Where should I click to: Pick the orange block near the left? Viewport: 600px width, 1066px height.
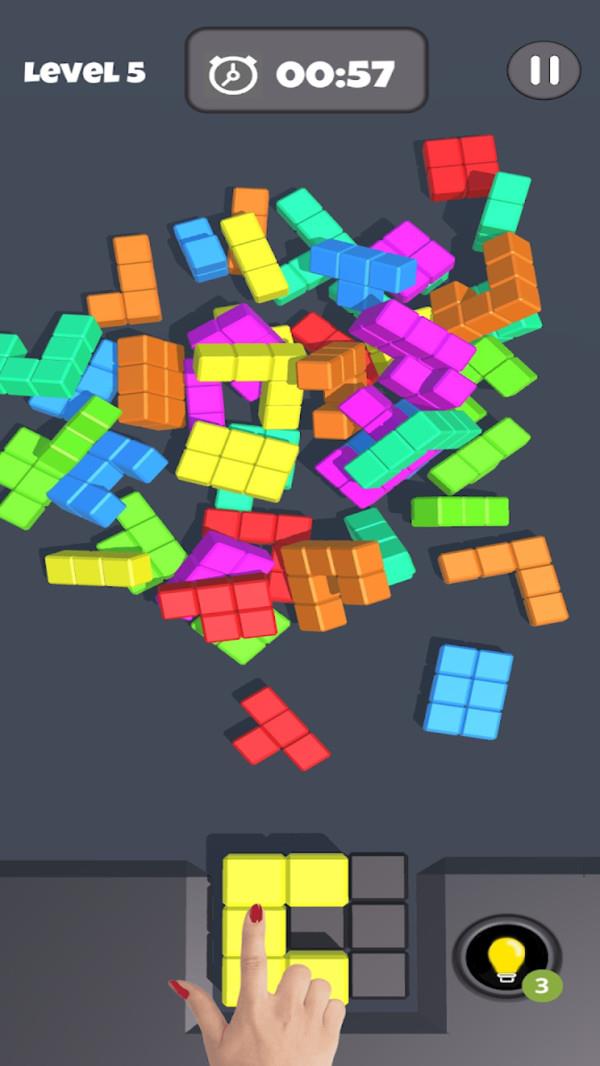pyautogui.click(x=130, y=283)
